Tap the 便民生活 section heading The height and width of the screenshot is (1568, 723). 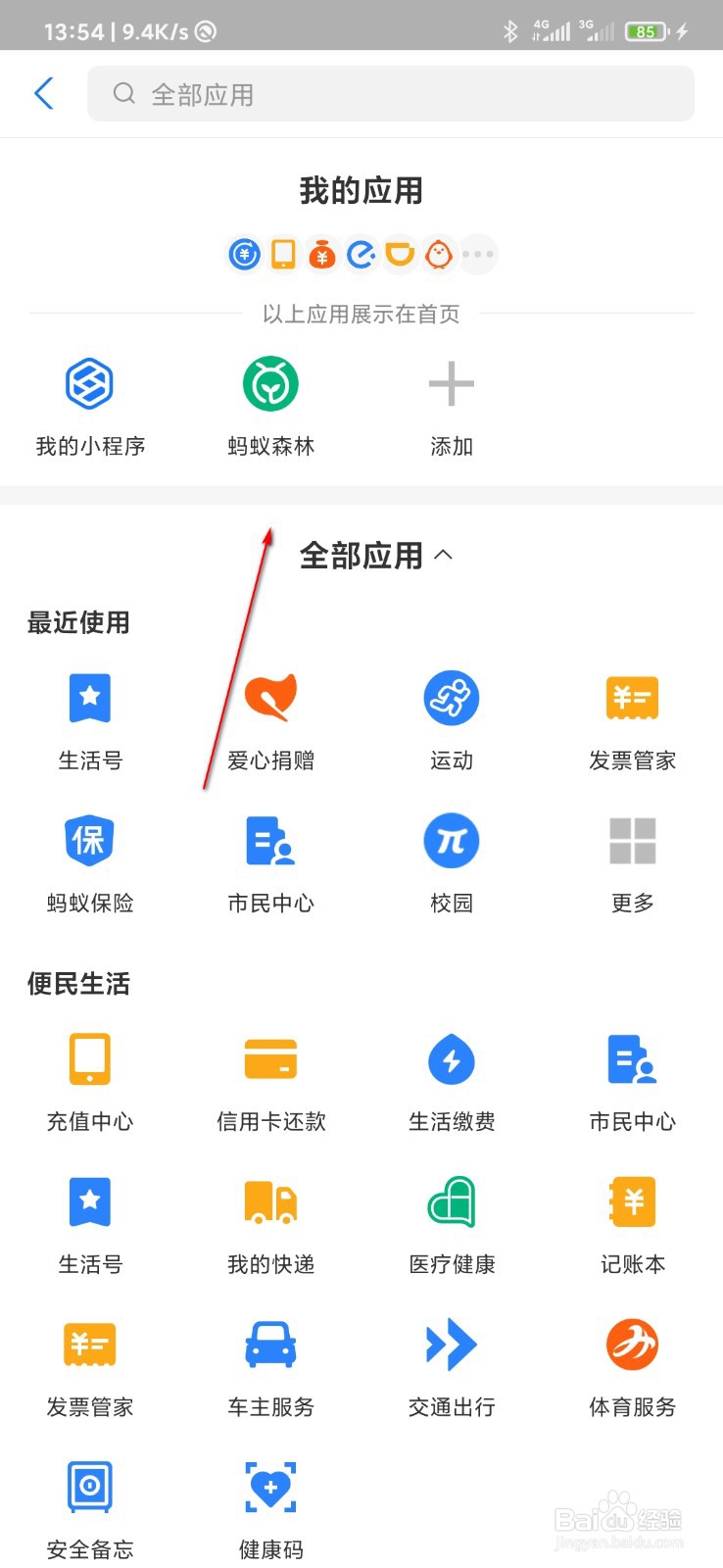click(78, 983)
